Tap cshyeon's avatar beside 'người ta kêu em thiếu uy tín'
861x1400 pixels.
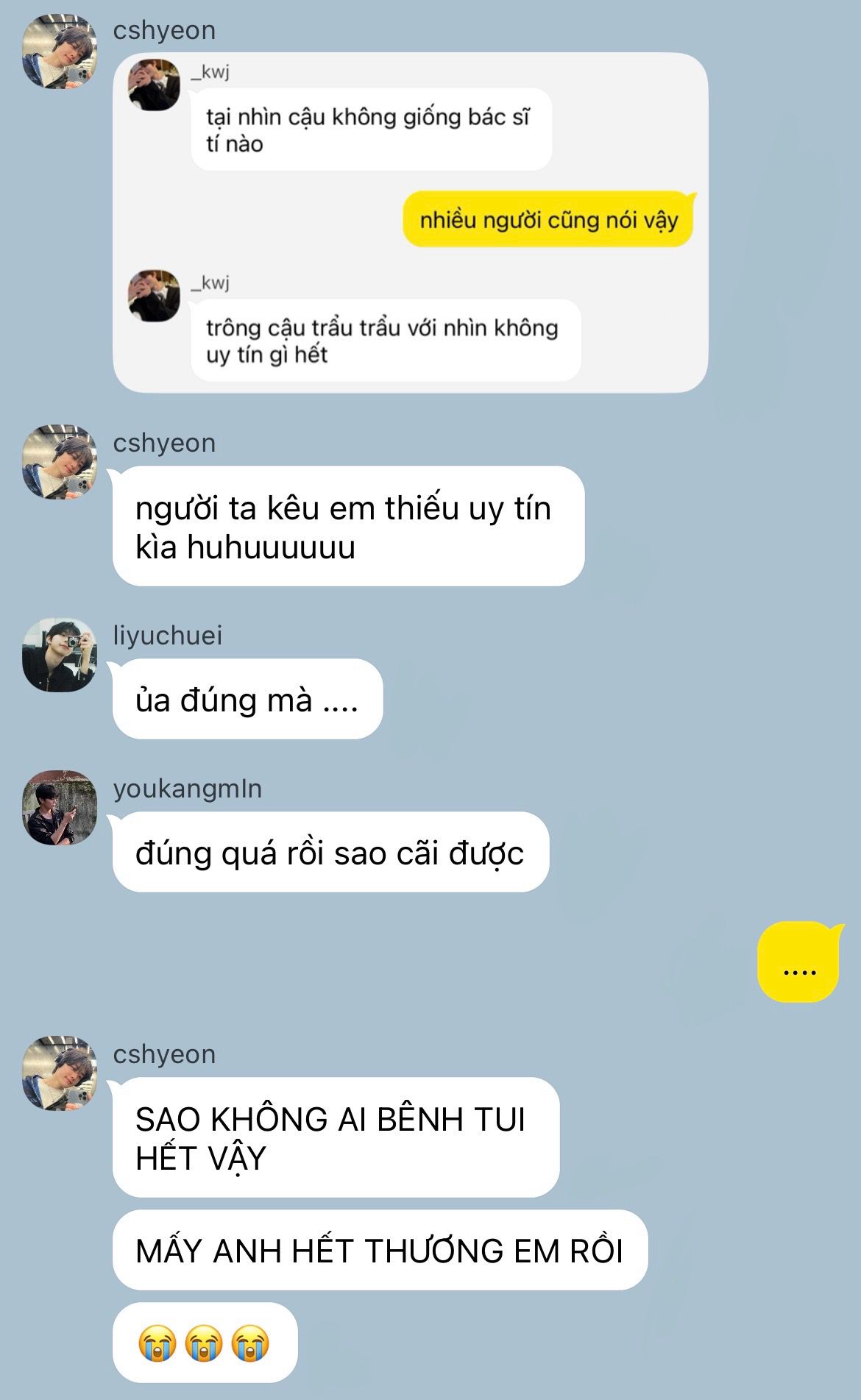(x=60, y=462)
